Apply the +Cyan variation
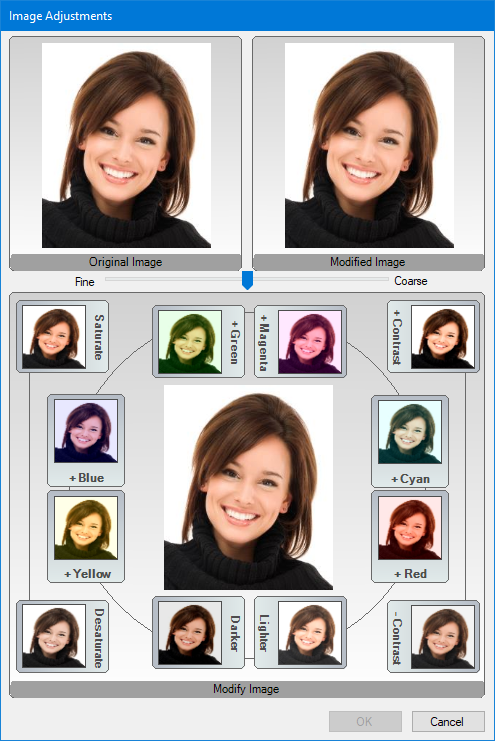The width and height of the screenshot is (495, 741). (x=410, y=441)
